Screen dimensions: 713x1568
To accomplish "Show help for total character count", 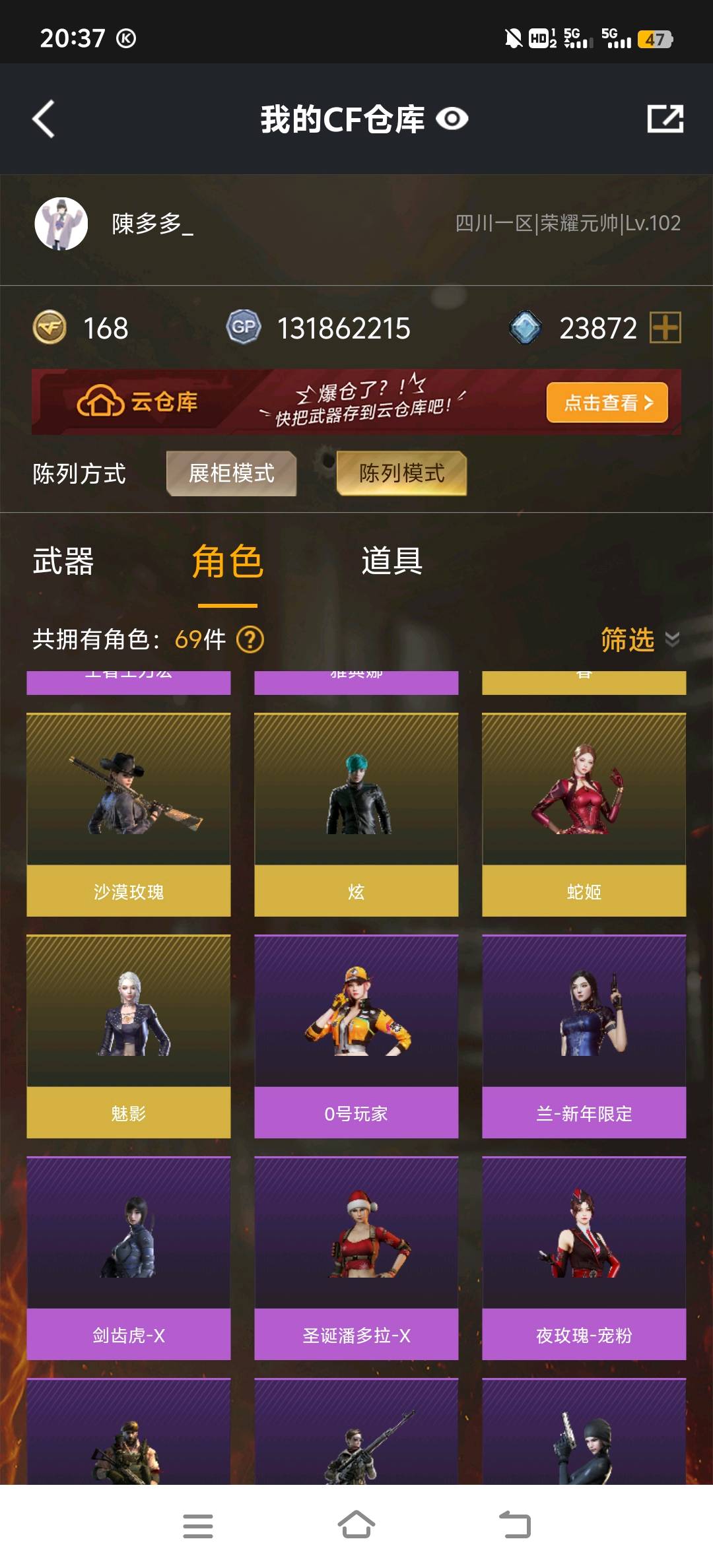I will tap(250, 639).
